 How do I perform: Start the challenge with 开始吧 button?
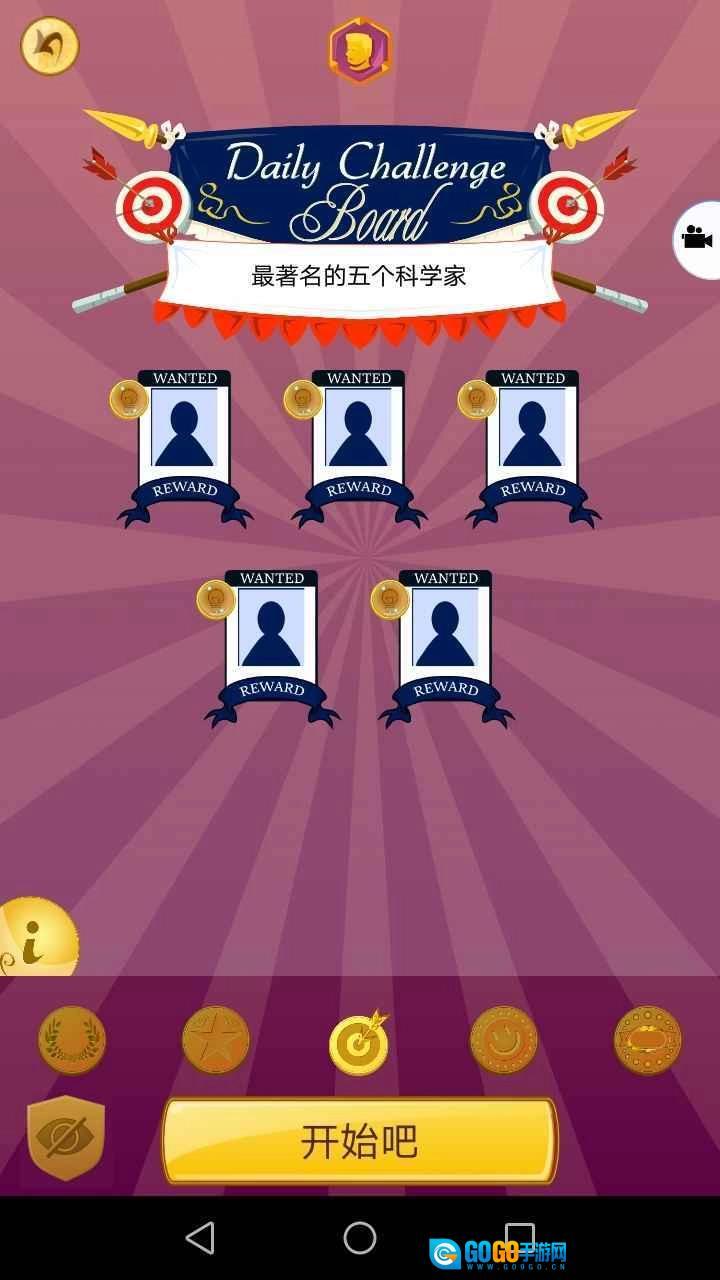[x=359, y=1141]
